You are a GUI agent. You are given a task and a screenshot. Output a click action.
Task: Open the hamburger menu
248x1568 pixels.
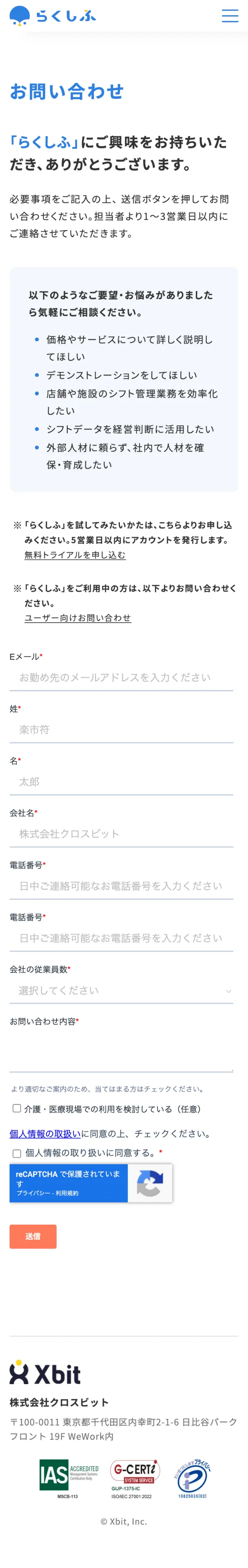[x=230, y=16]
